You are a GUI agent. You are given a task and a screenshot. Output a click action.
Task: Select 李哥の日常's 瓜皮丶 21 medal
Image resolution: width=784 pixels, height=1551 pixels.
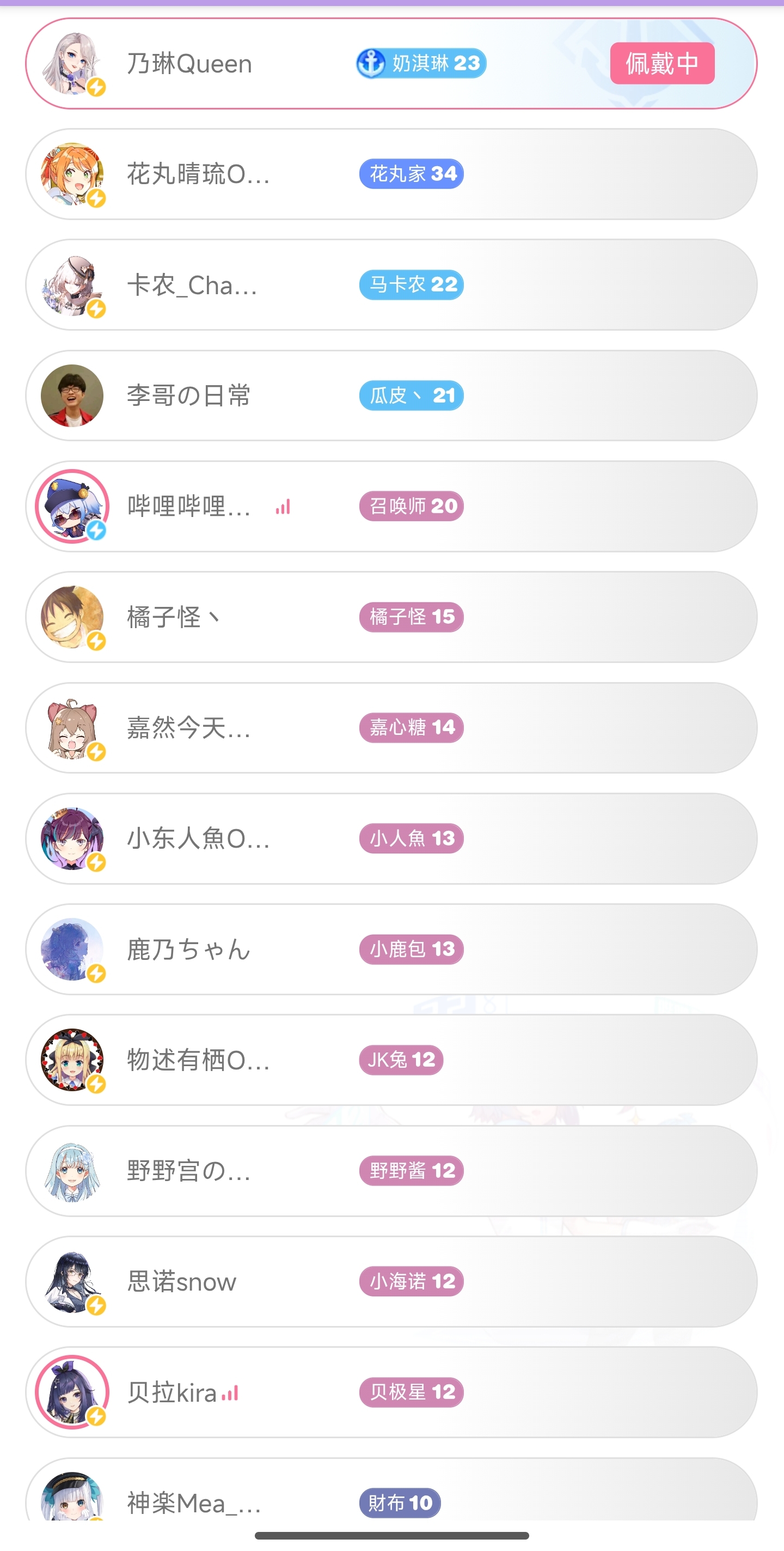(411, 396)
